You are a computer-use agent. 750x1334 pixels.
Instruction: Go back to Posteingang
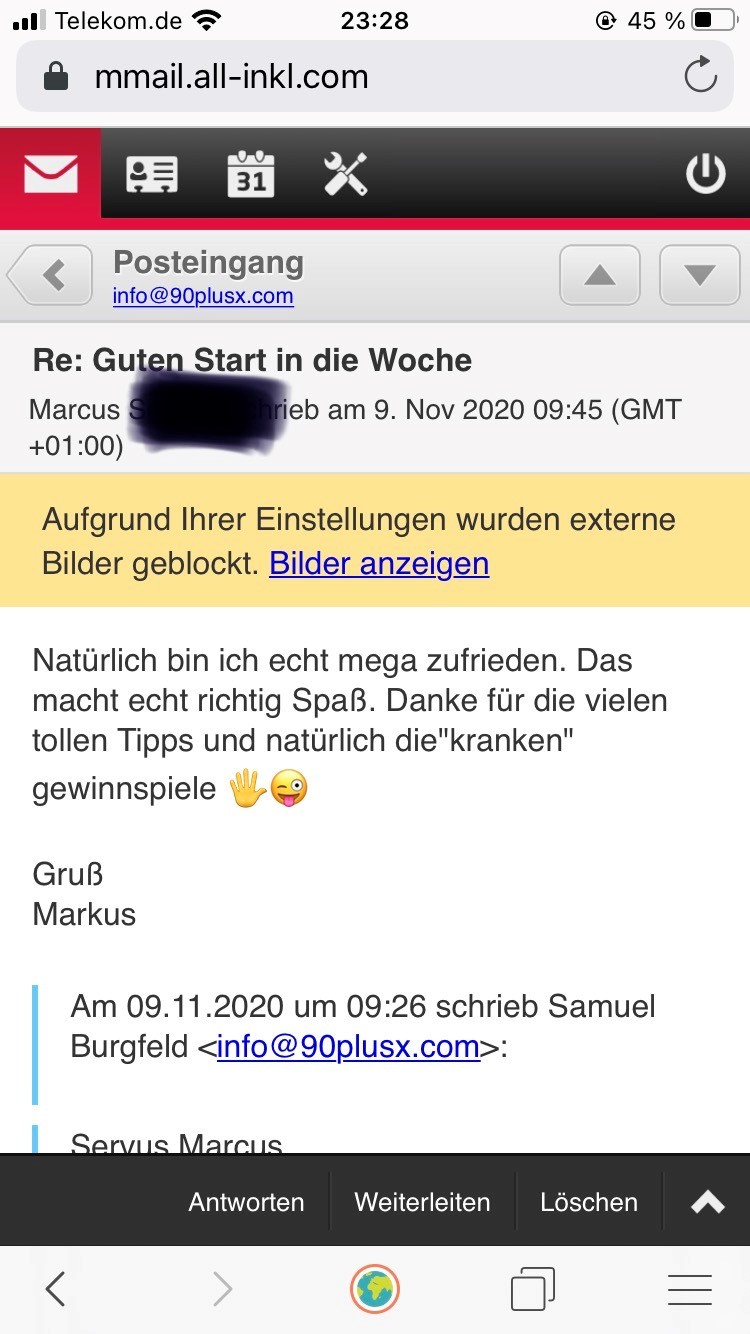tap(52, 275)
